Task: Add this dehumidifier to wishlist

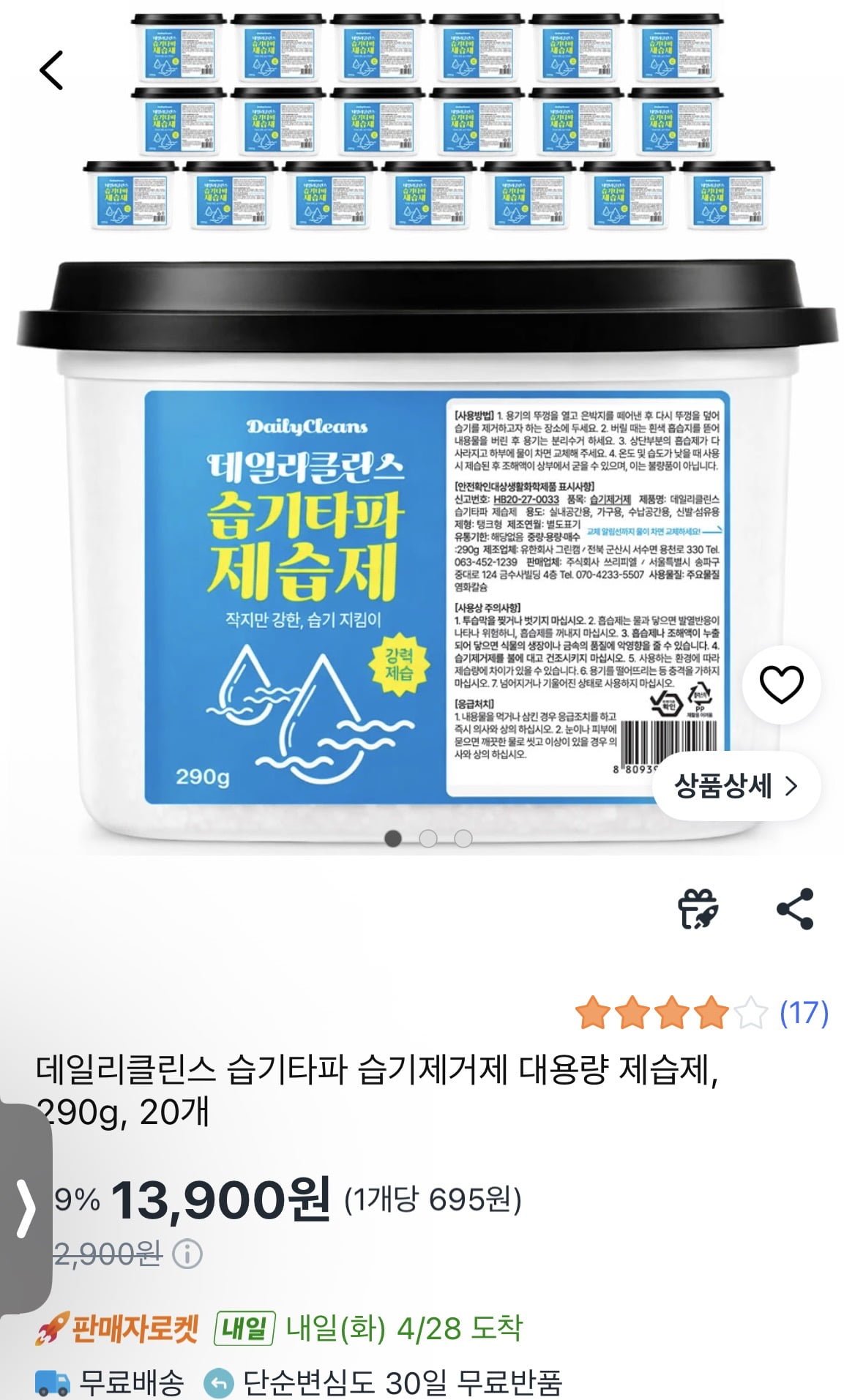Action: point(781,684)
